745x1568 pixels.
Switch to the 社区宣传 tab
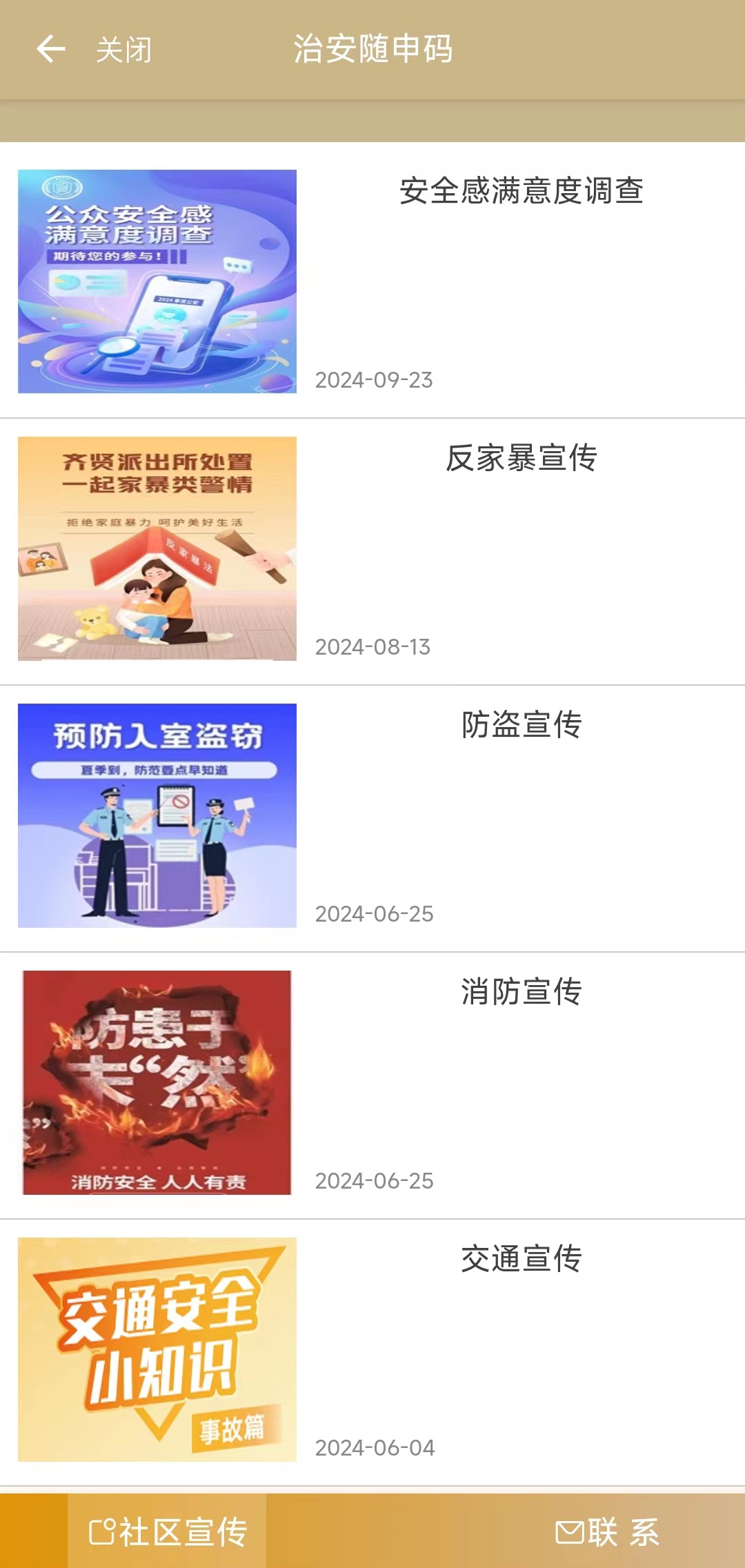pyautogui.click(x=168, y=1532)
